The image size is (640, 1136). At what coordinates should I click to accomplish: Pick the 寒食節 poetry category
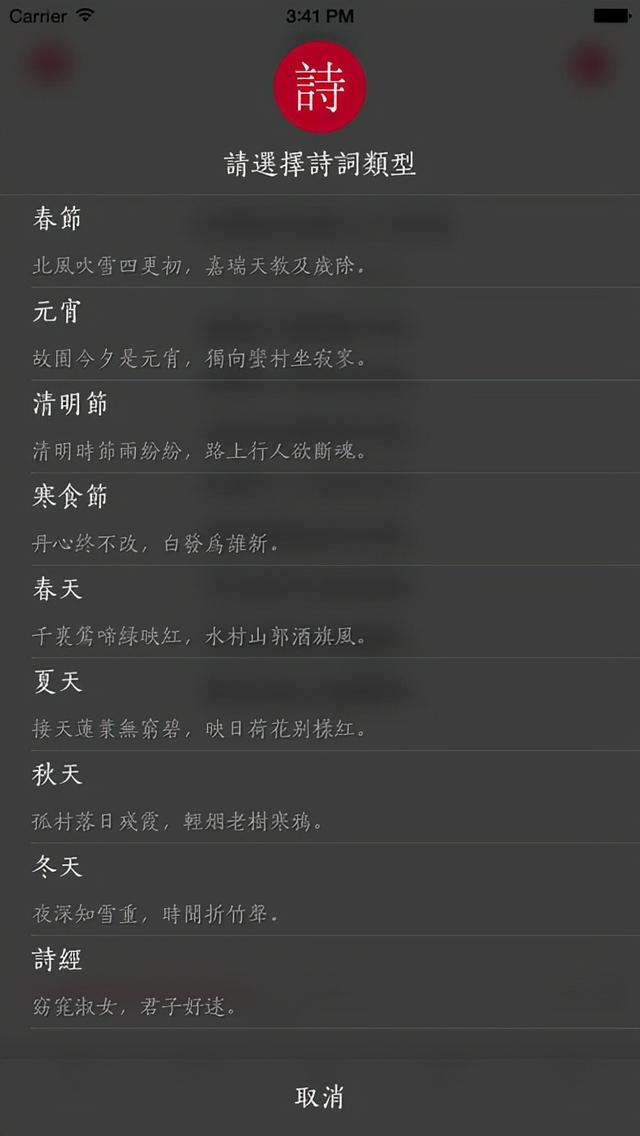[x=320, y=519]
